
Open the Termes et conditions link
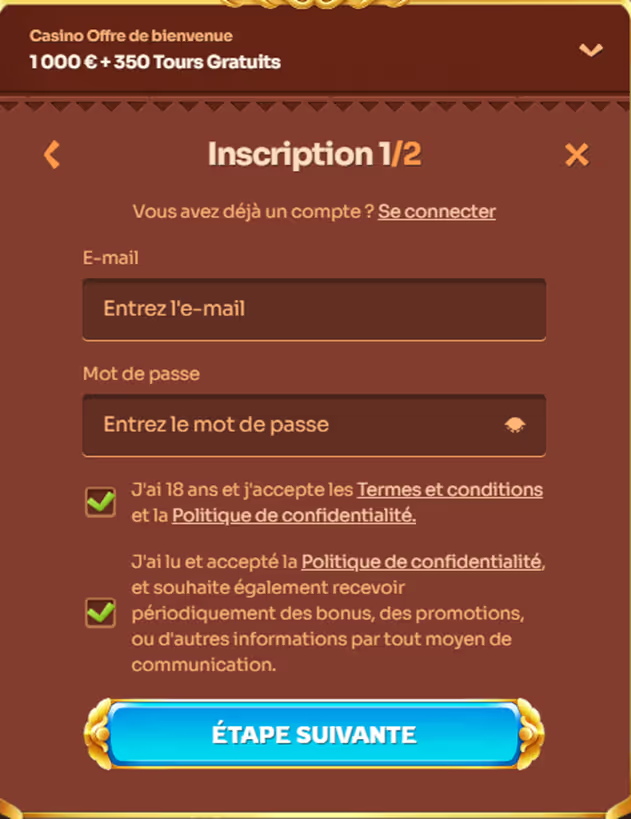pos(449,489)
